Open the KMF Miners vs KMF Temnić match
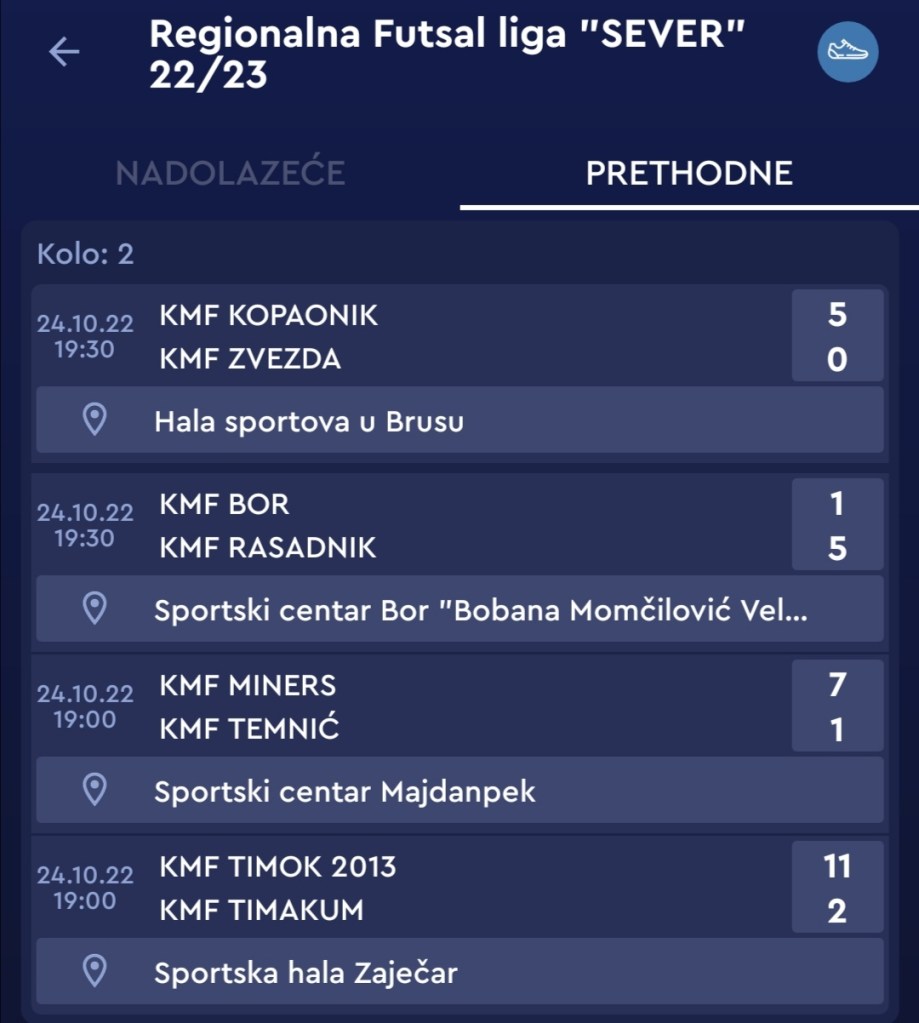 click(460, 707)
